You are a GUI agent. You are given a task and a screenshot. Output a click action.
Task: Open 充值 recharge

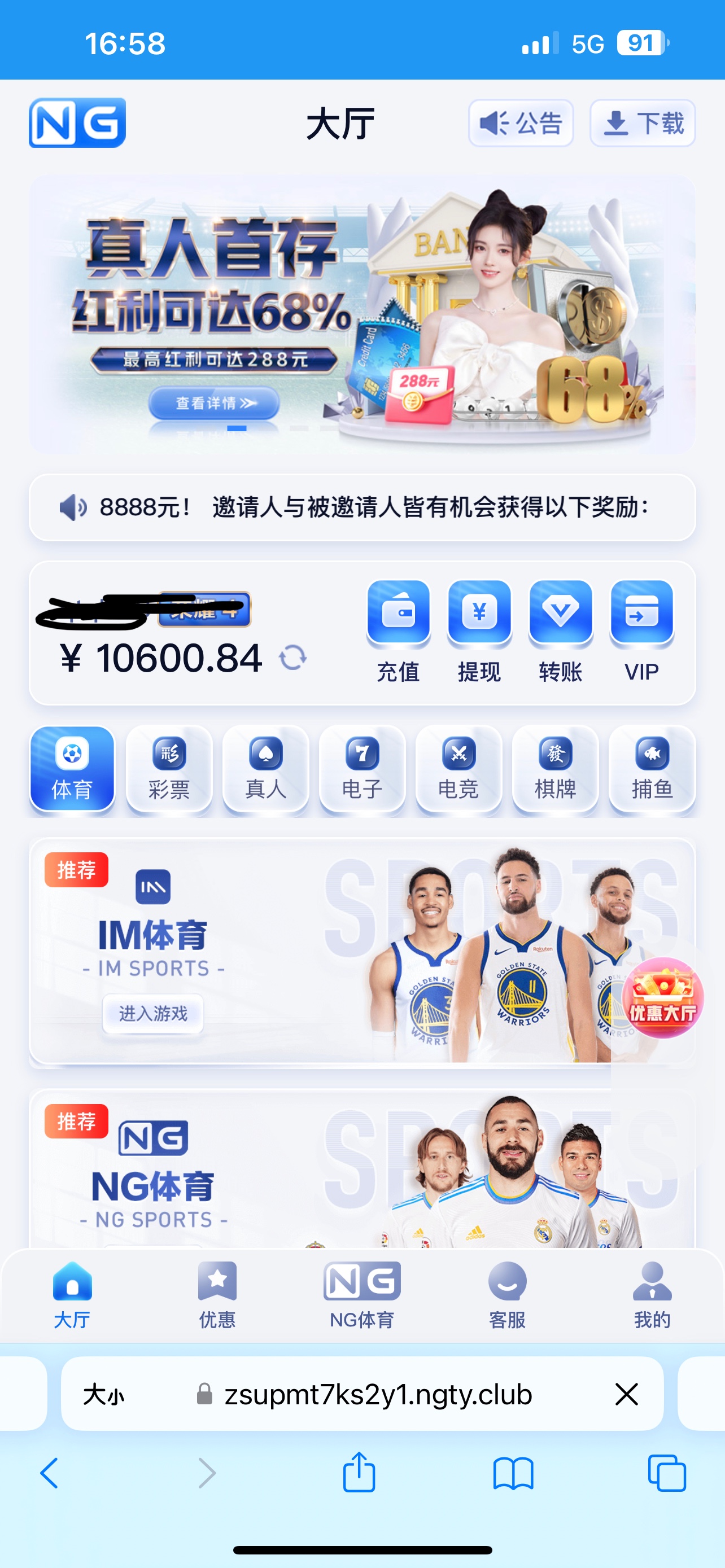click(x=398, y=630)
